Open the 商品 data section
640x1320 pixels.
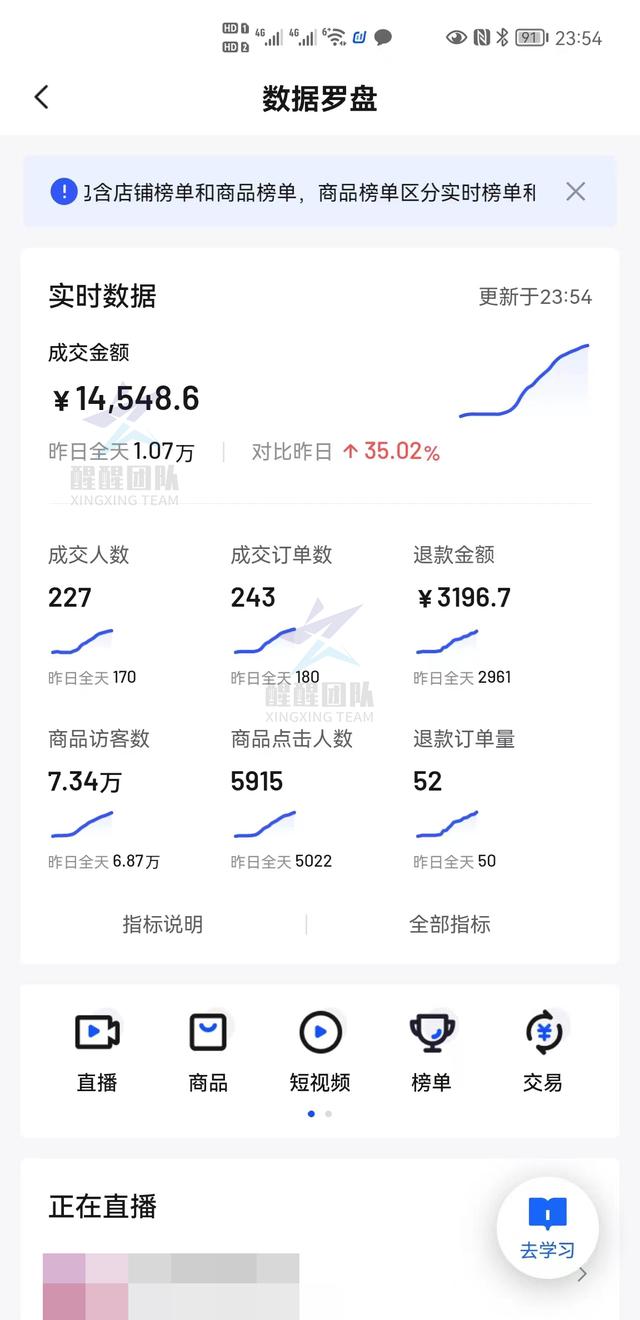[x=208, y=1050]
